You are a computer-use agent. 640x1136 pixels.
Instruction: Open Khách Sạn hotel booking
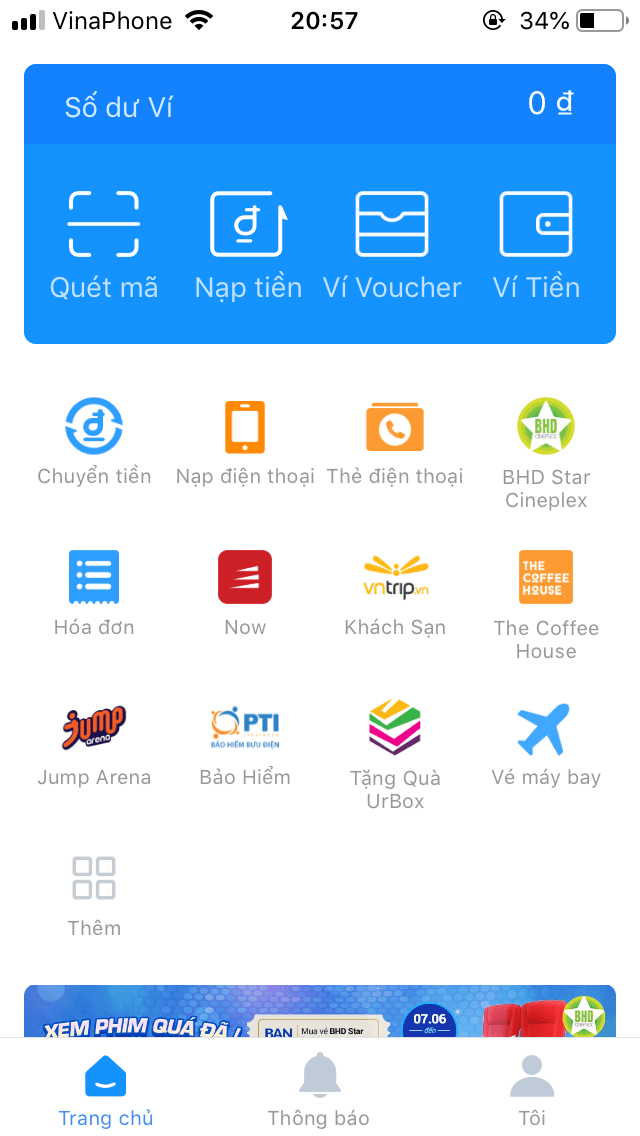pyautogui.click(x=395, y=592)
